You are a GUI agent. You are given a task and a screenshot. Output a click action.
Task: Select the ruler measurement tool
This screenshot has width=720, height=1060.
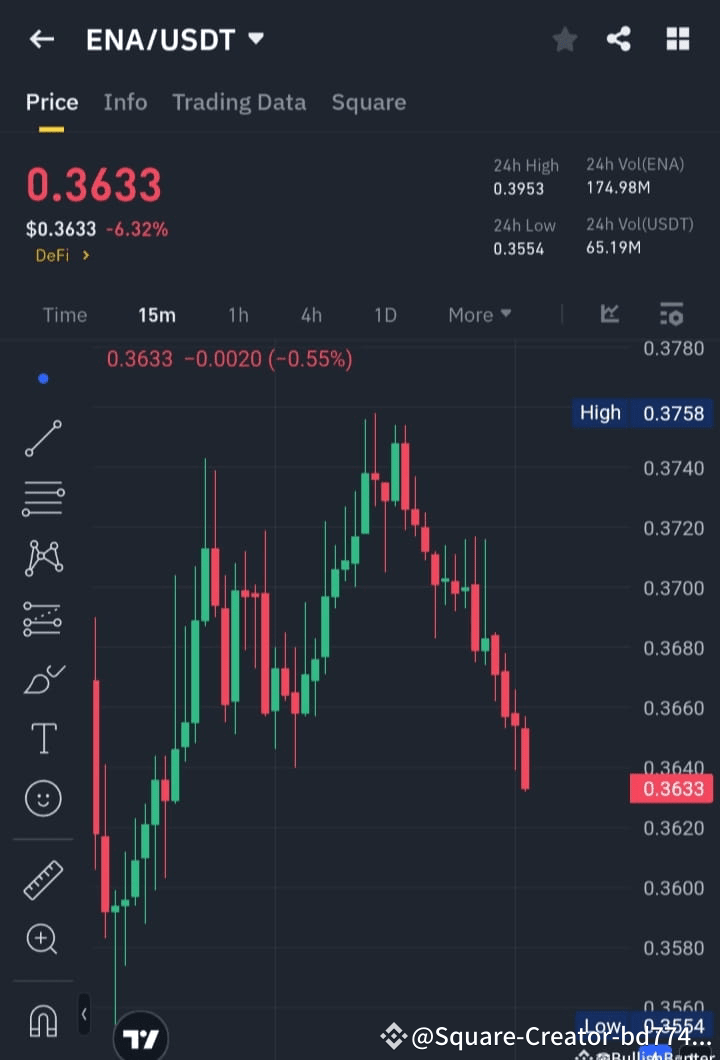(x=43, y=878)
